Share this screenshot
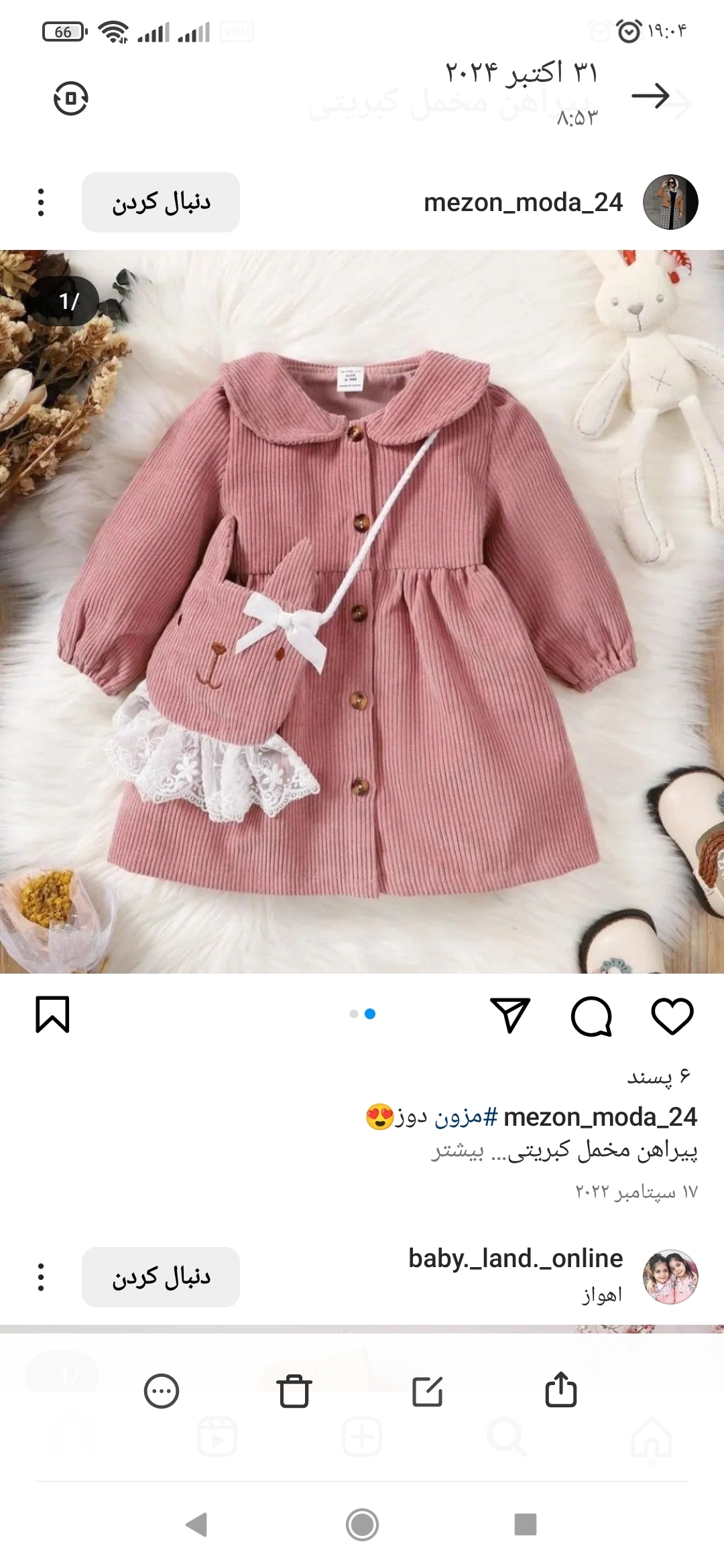 point(560,1391)
